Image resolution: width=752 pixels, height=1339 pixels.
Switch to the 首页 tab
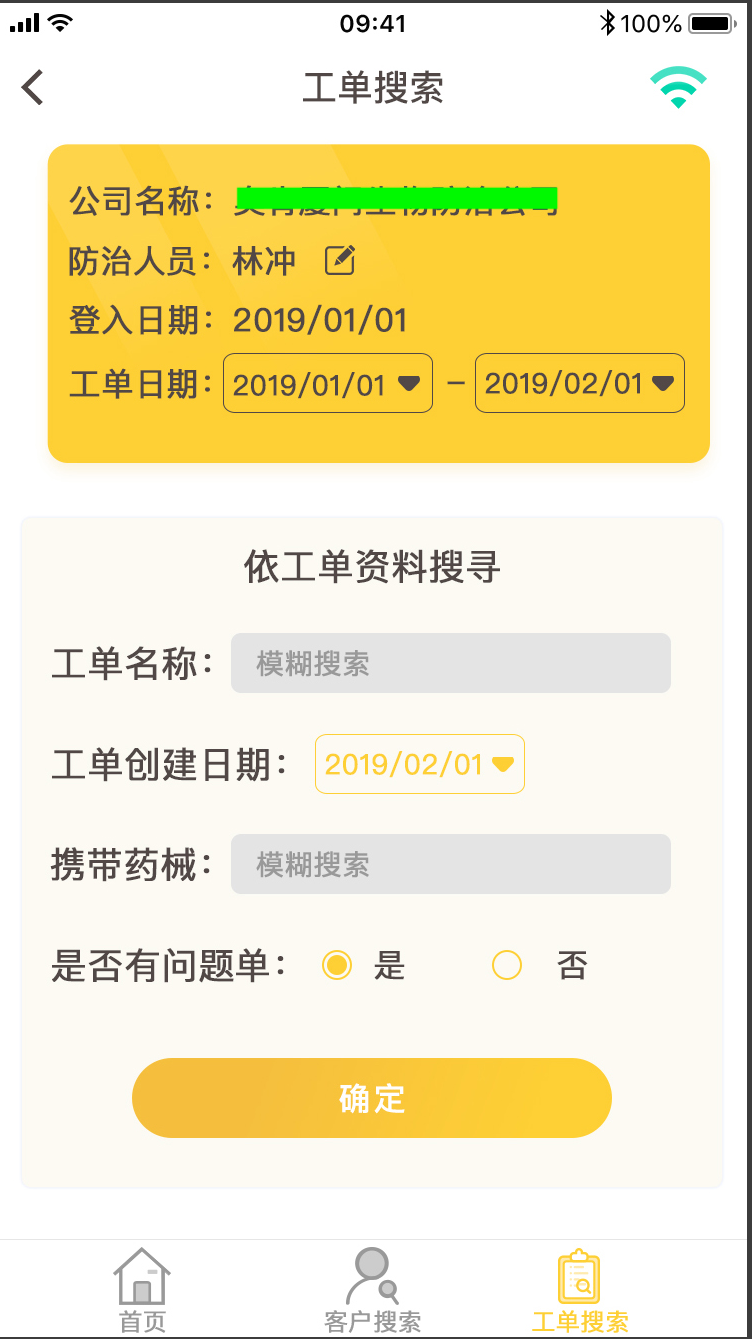pos(143,1290)
